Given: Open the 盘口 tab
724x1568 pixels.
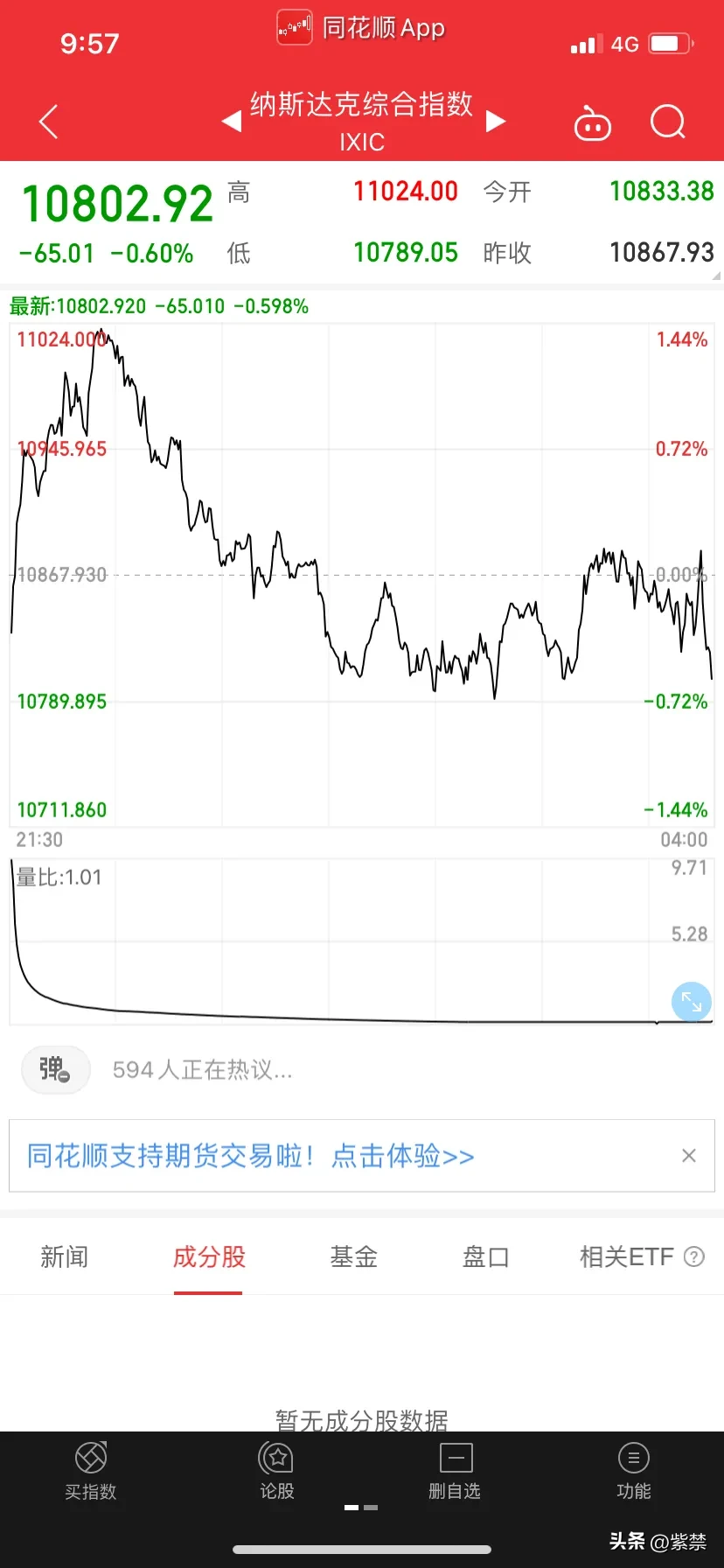Looking at the screenshot, I should (485, 1257).
